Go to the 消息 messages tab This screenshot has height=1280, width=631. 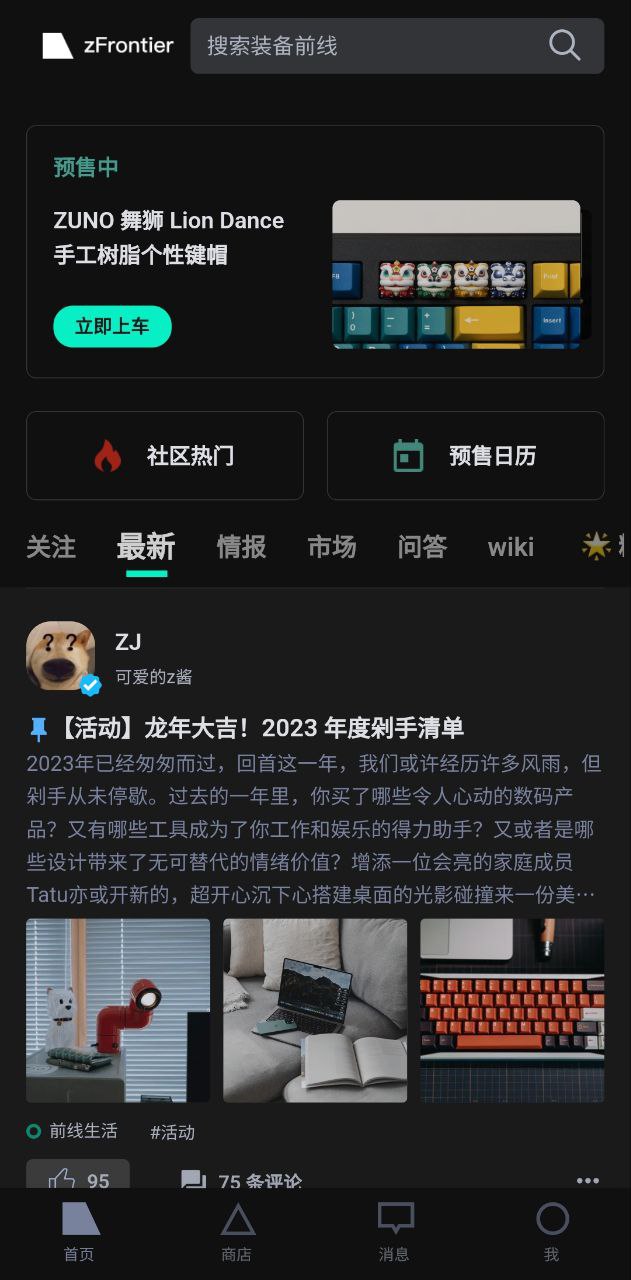394,1232
